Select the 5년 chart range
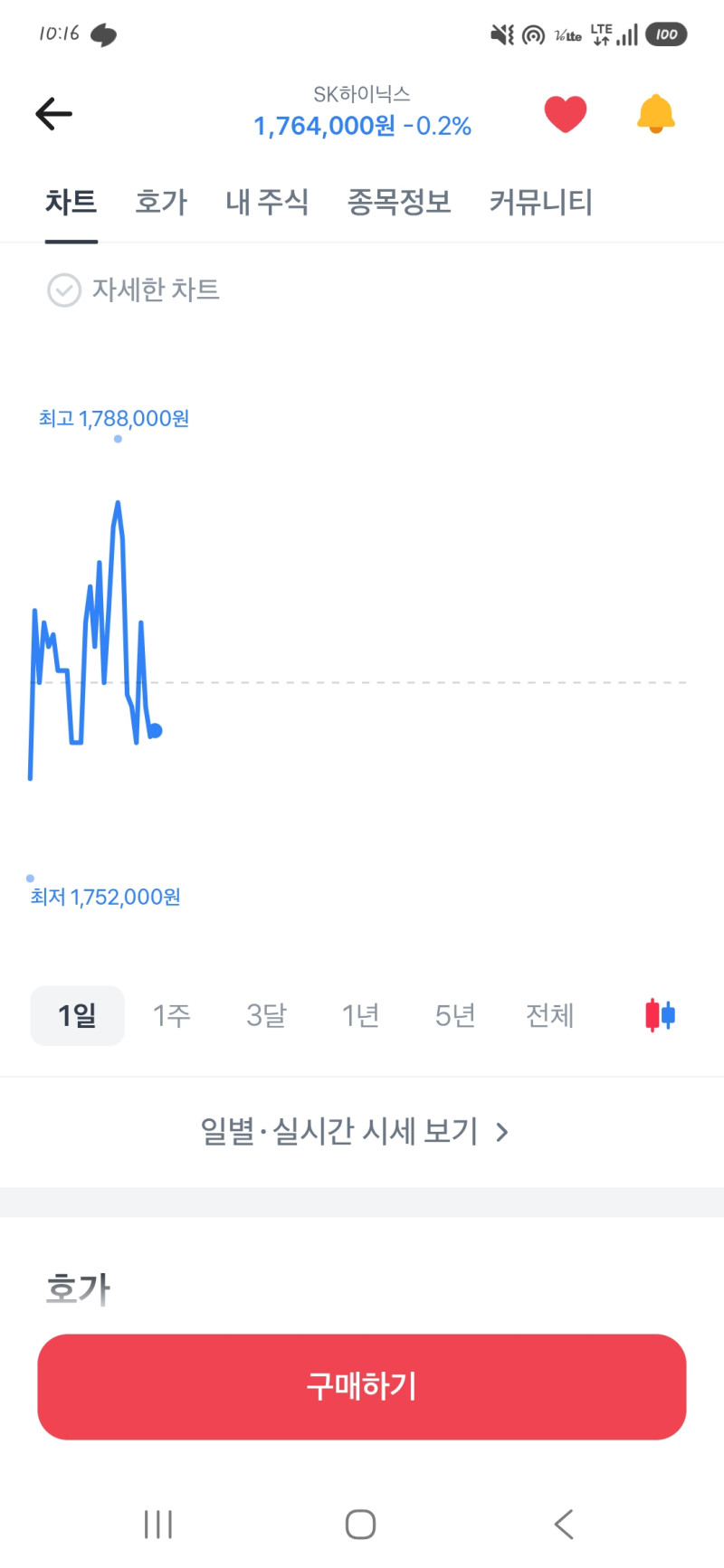Viewport: 724px width, 1568px height. click(455, 1015)
